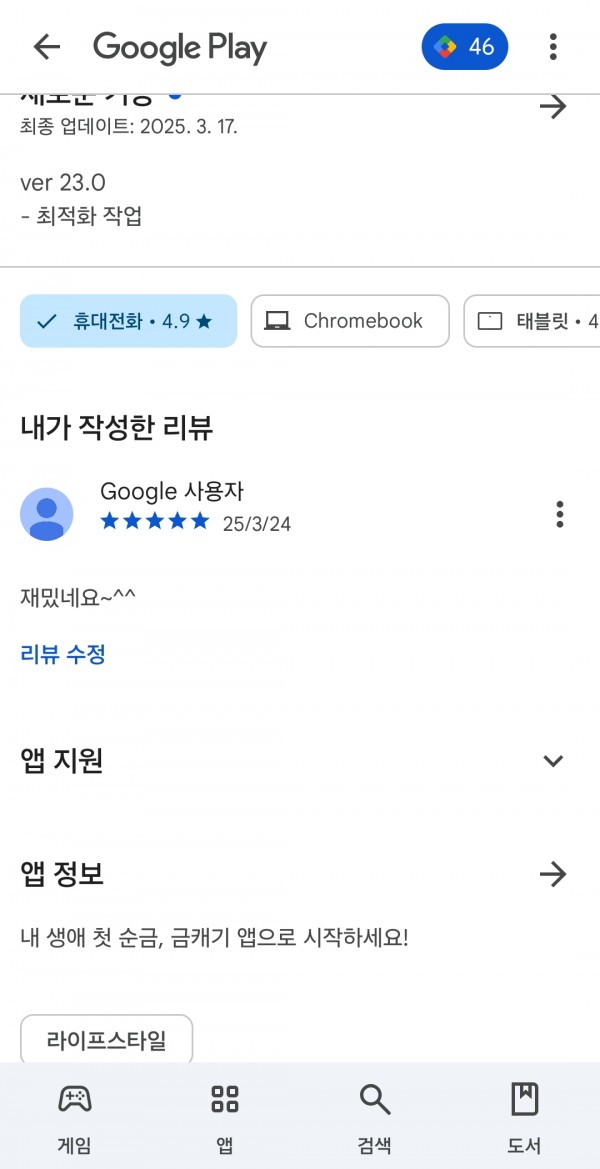Open the What's new section arrow
The image size is (600, 1169).
click(x=553, y=107)
